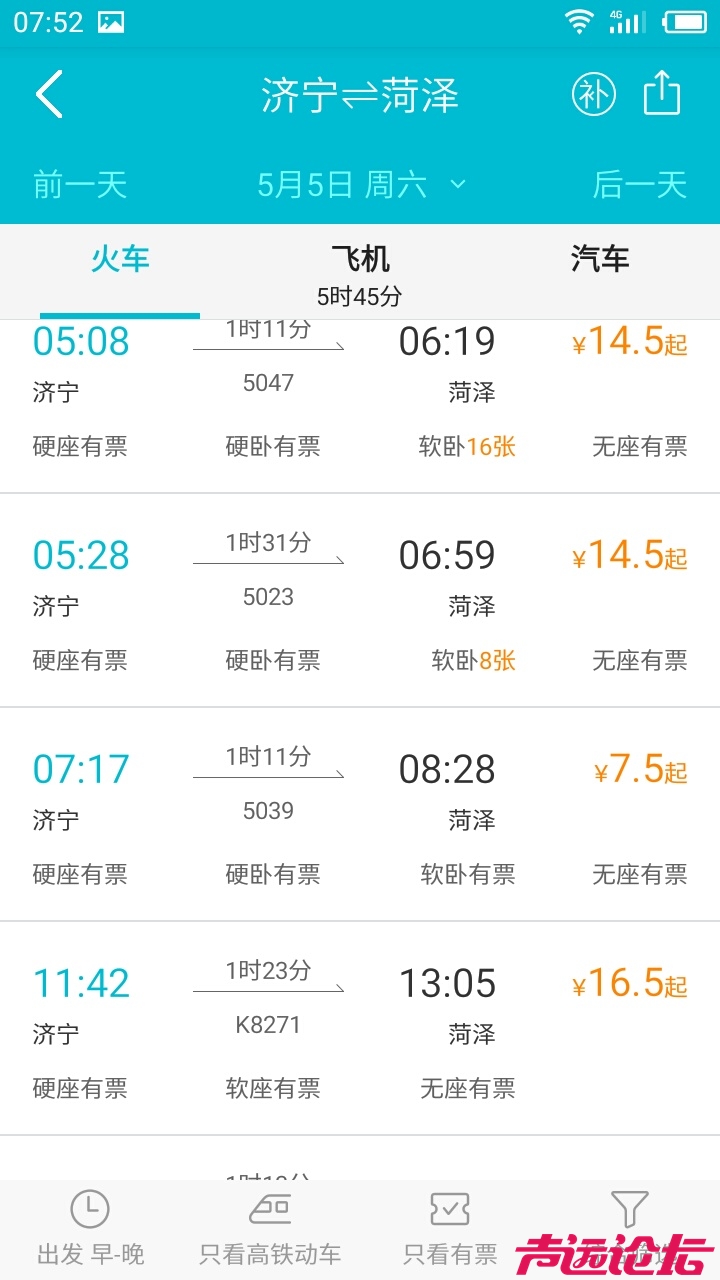Open the 5月5日 周六 date picker
This screenshot has width=720, height=1280.
[360, 185]
